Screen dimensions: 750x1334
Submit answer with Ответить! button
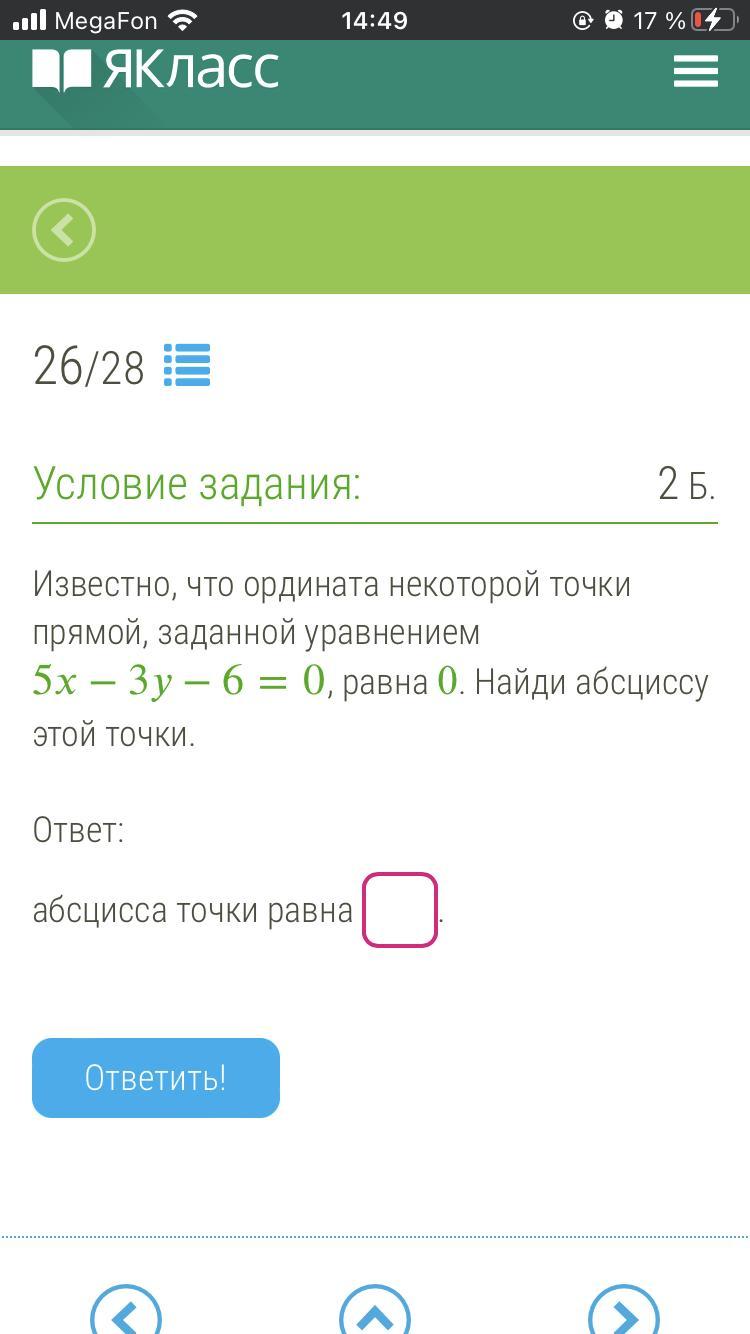coord(156,1078)
